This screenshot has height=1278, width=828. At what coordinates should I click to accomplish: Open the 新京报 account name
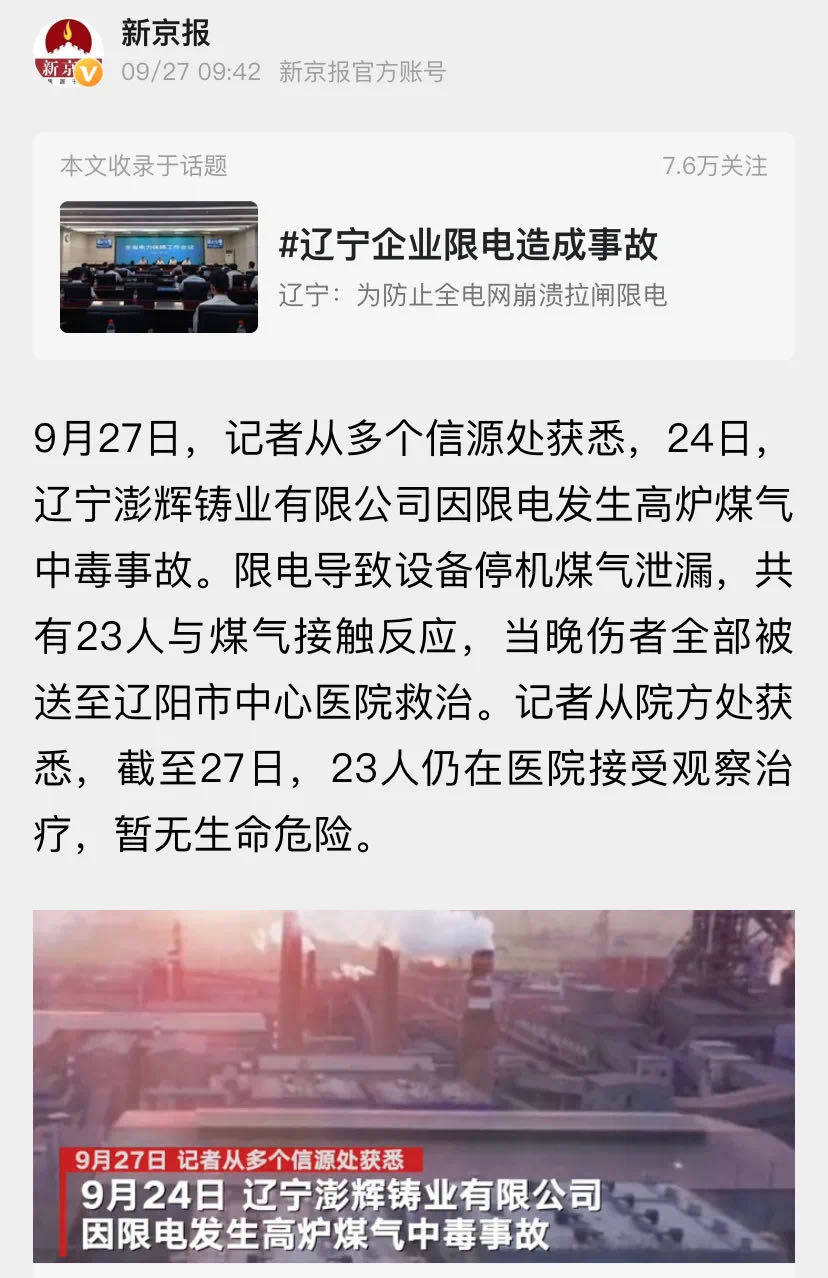point(165,33)
